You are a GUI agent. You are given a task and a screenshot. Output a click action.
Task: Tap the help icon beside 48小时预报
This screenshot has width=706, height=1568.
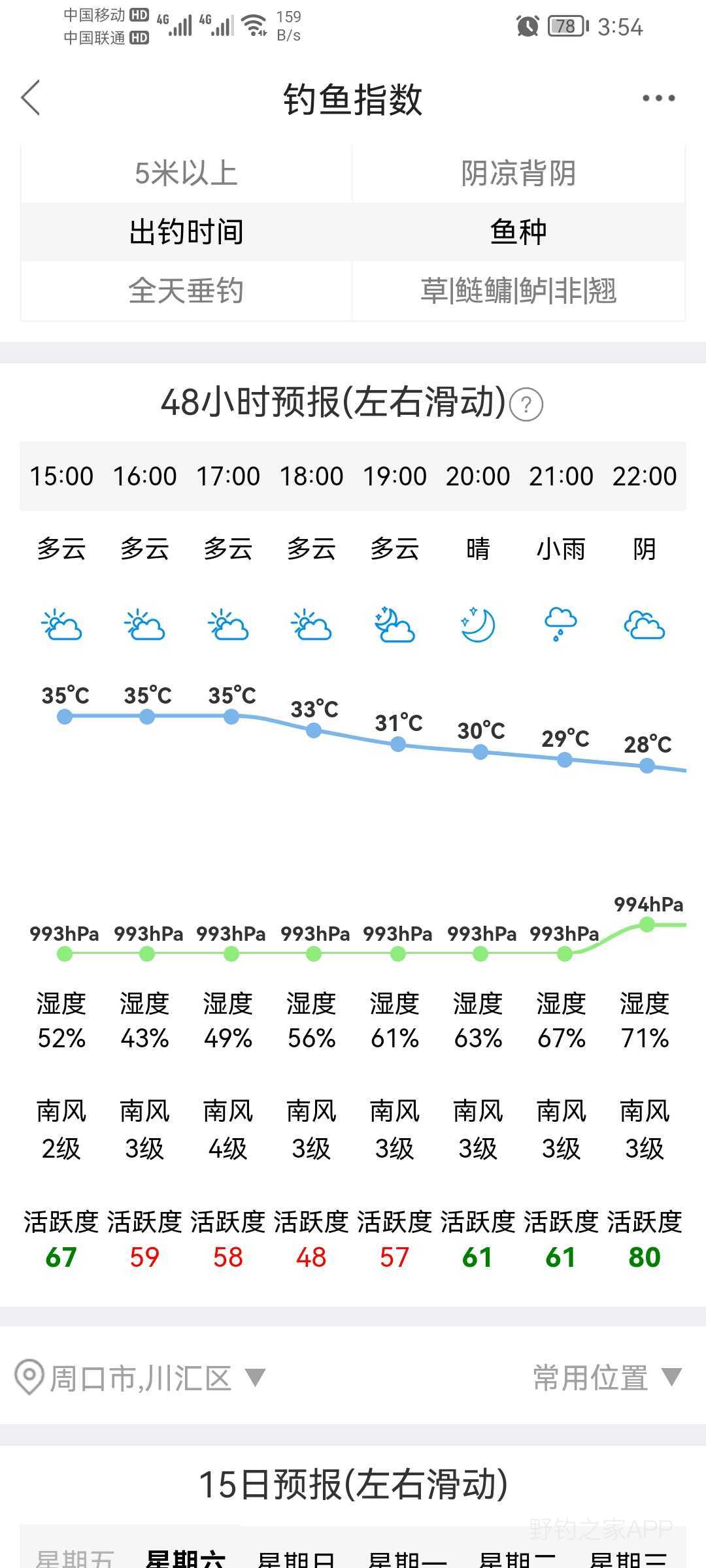(526, 404)
